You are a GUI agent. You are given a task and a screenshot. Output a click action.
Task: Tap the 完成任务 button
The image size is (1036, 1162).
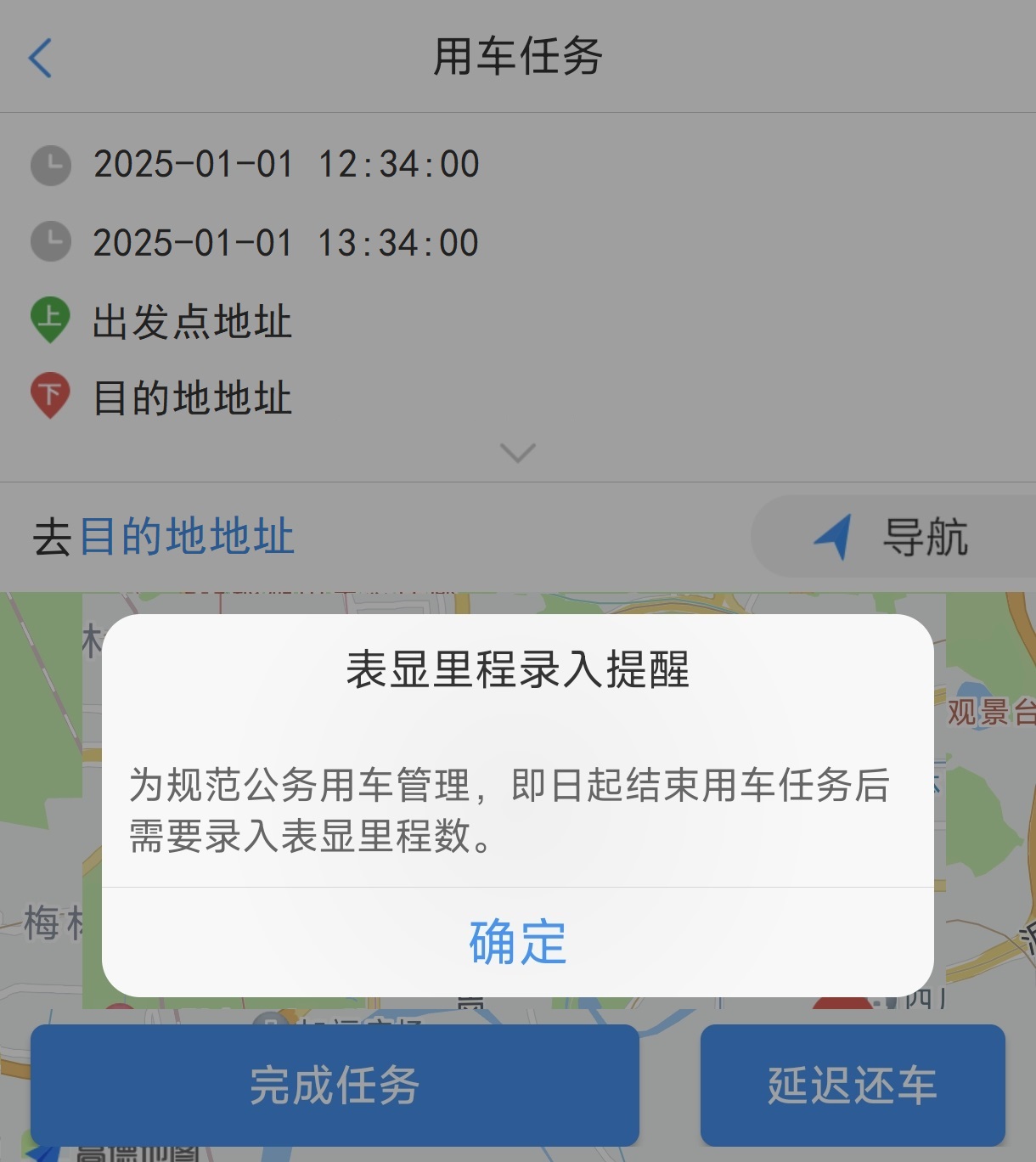click(x=335, y=1085)
